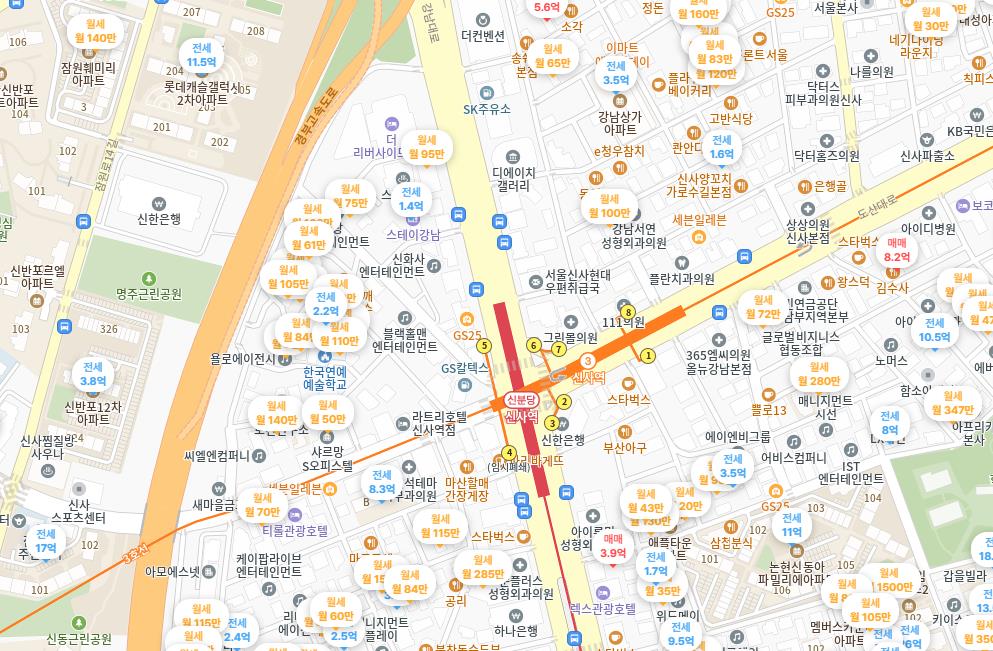Tap the 전세 1.7억 price marker

point(655,564)
